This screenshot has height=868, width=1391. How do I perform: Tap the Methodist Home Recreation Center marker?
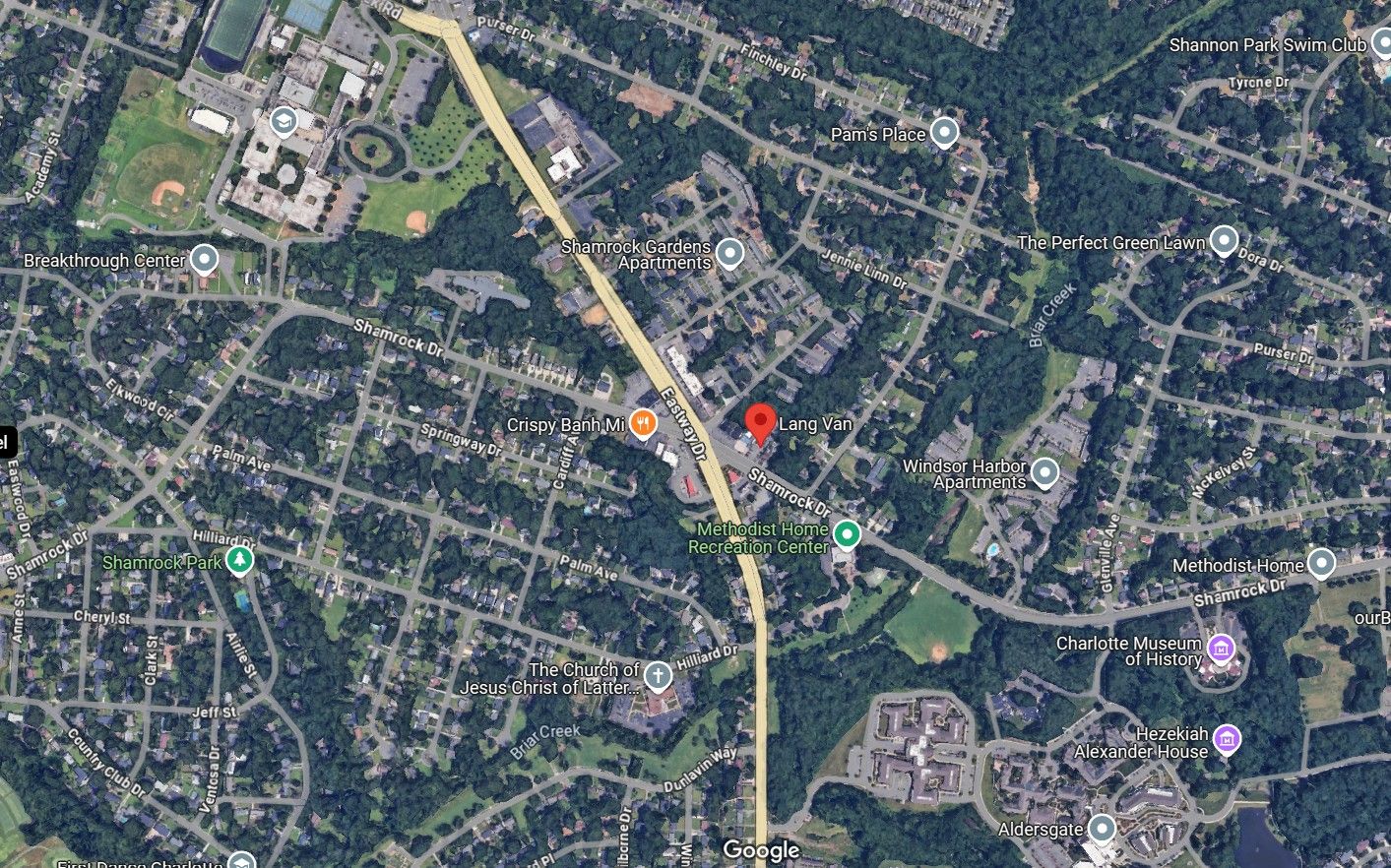(847, 535)
